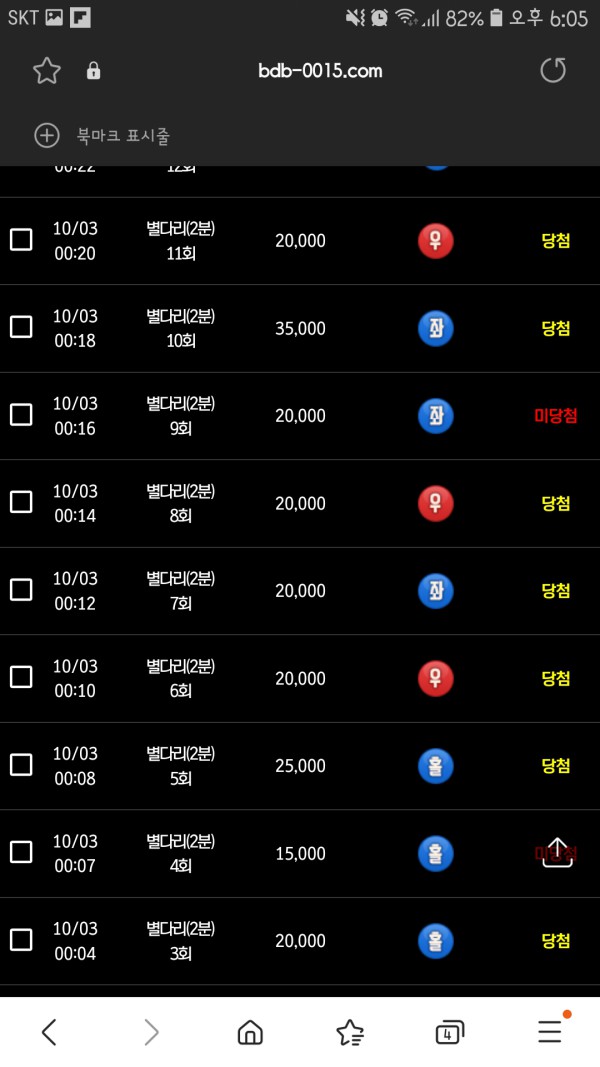Check the box for the 10회 row
Viewport: 600px width, 1067px height.
coord(21,327)
